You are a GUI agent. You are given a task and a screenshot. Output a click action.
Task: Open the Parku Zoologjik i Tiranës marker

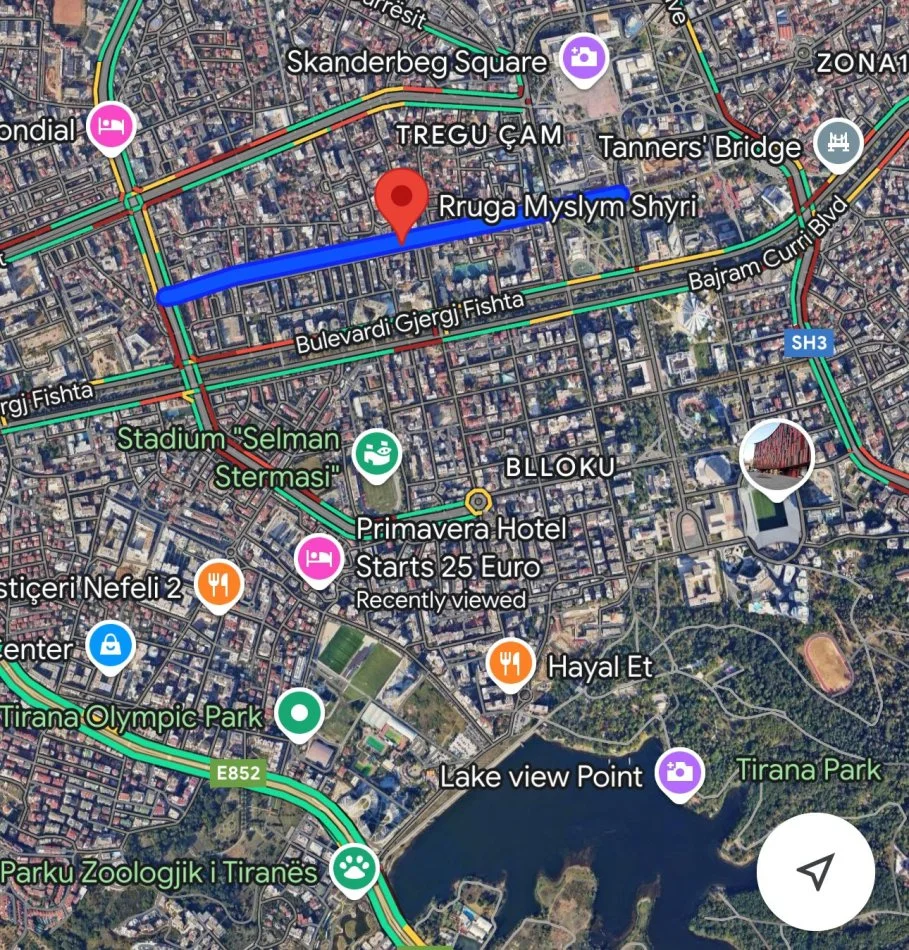click(x=352, y=868)
